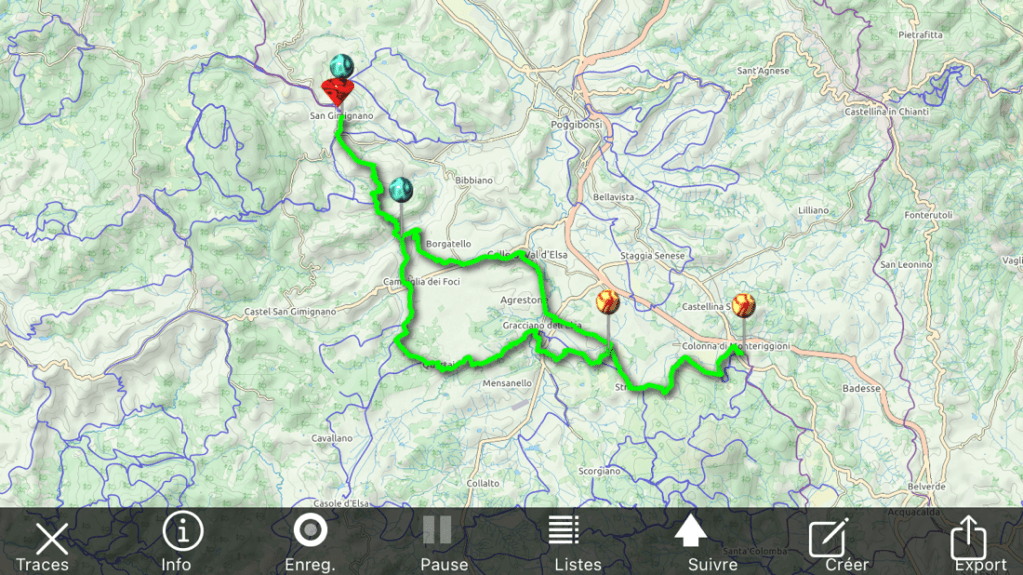Open the Info panel

[x=179, y=543]
